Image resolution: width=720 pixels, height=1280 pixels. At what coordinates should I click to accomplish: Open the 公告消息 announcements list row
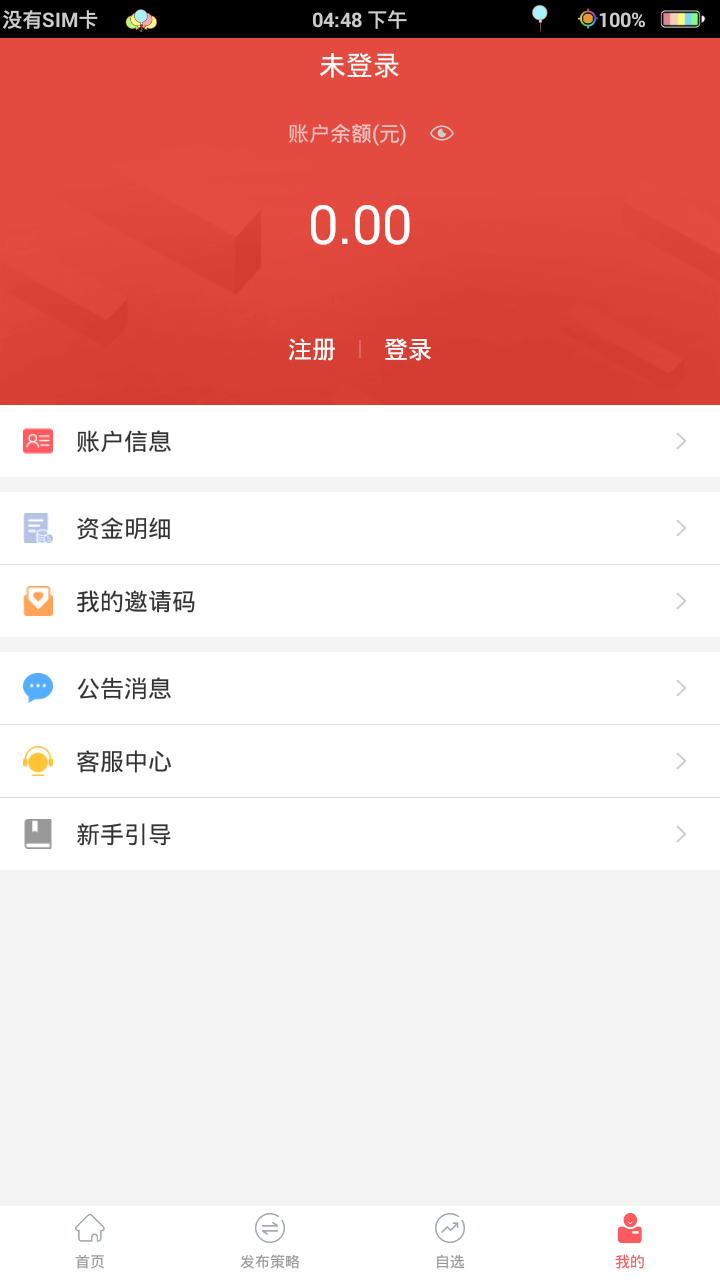[360, 687]
